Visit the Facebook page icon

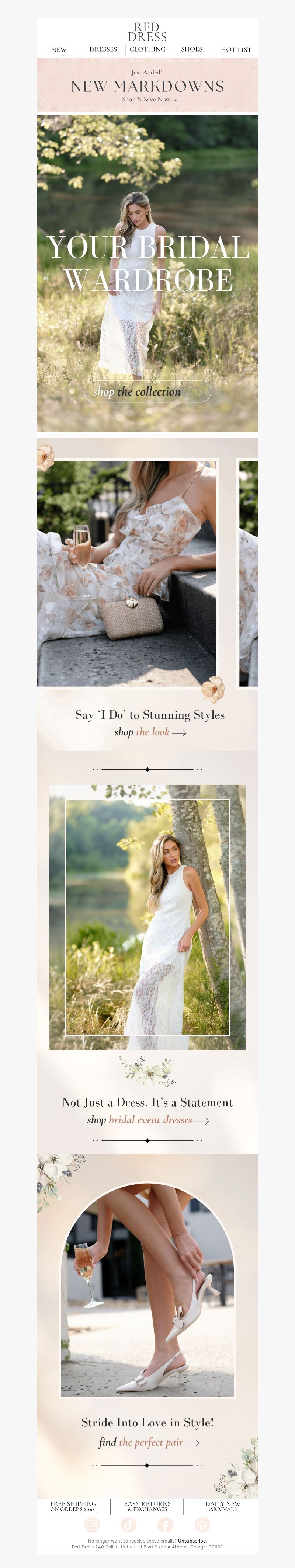[165, 1525]
